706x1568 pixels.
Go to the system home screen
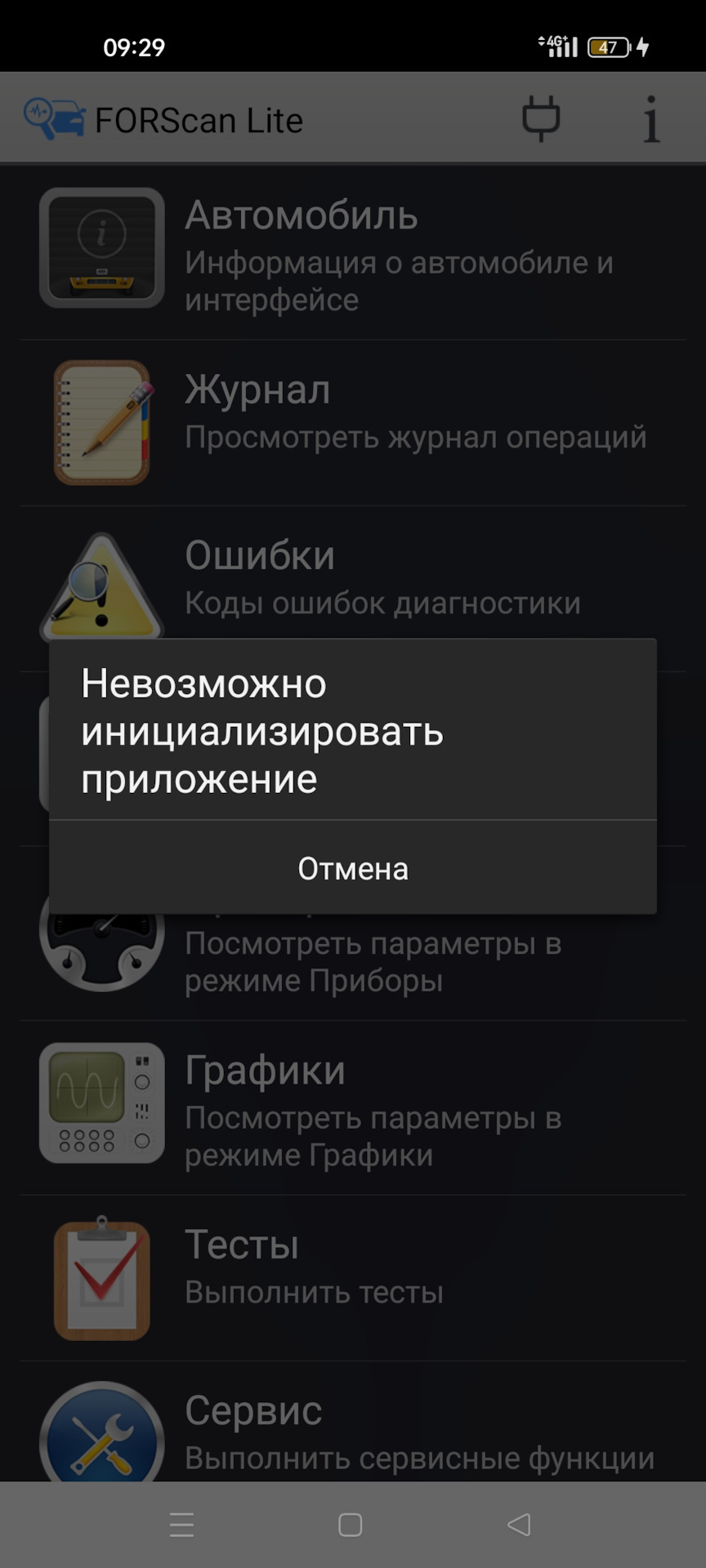[x=350, y=1524]
